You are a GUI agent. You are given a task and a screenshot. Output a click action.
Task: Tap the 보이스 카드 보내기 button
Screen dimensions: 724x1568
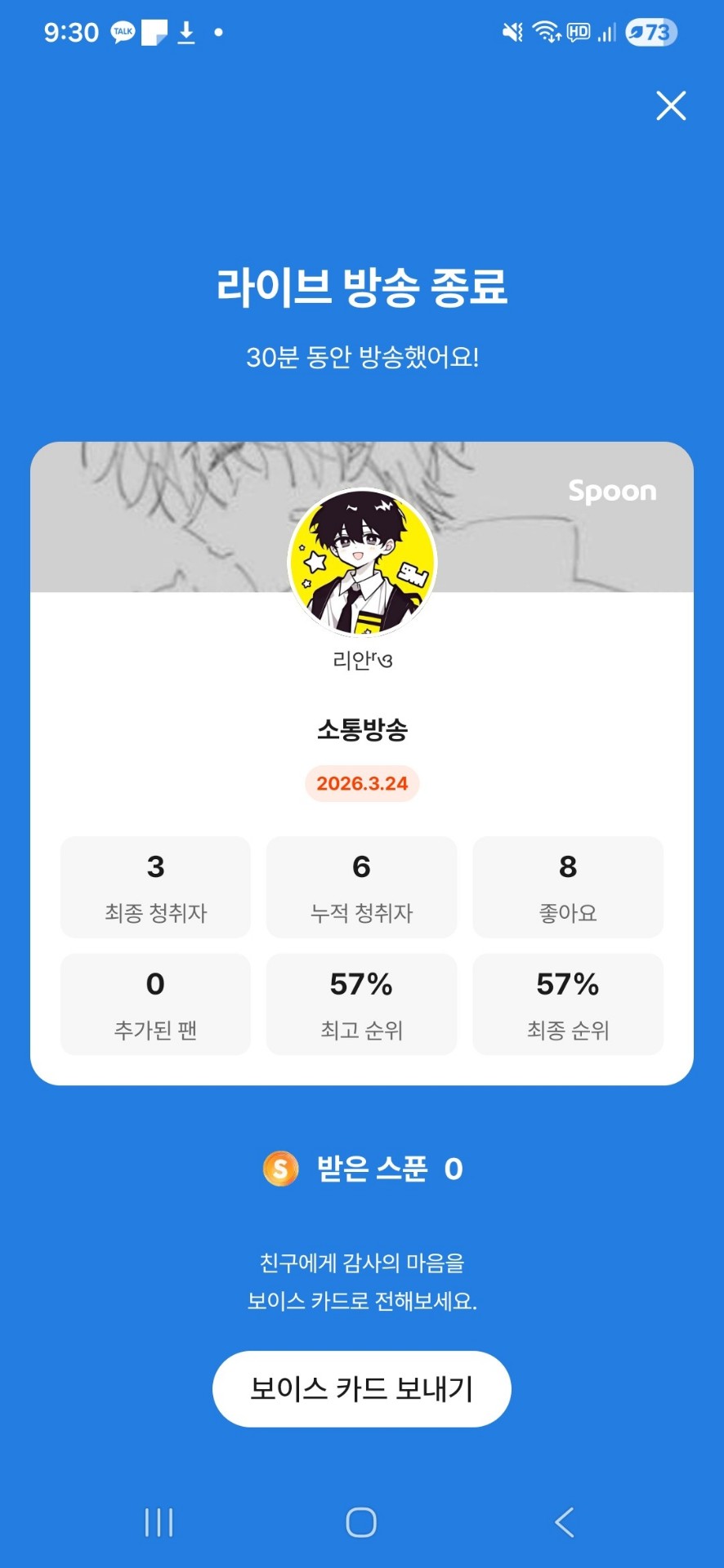pyautogui.click(x=361, y=1388)
